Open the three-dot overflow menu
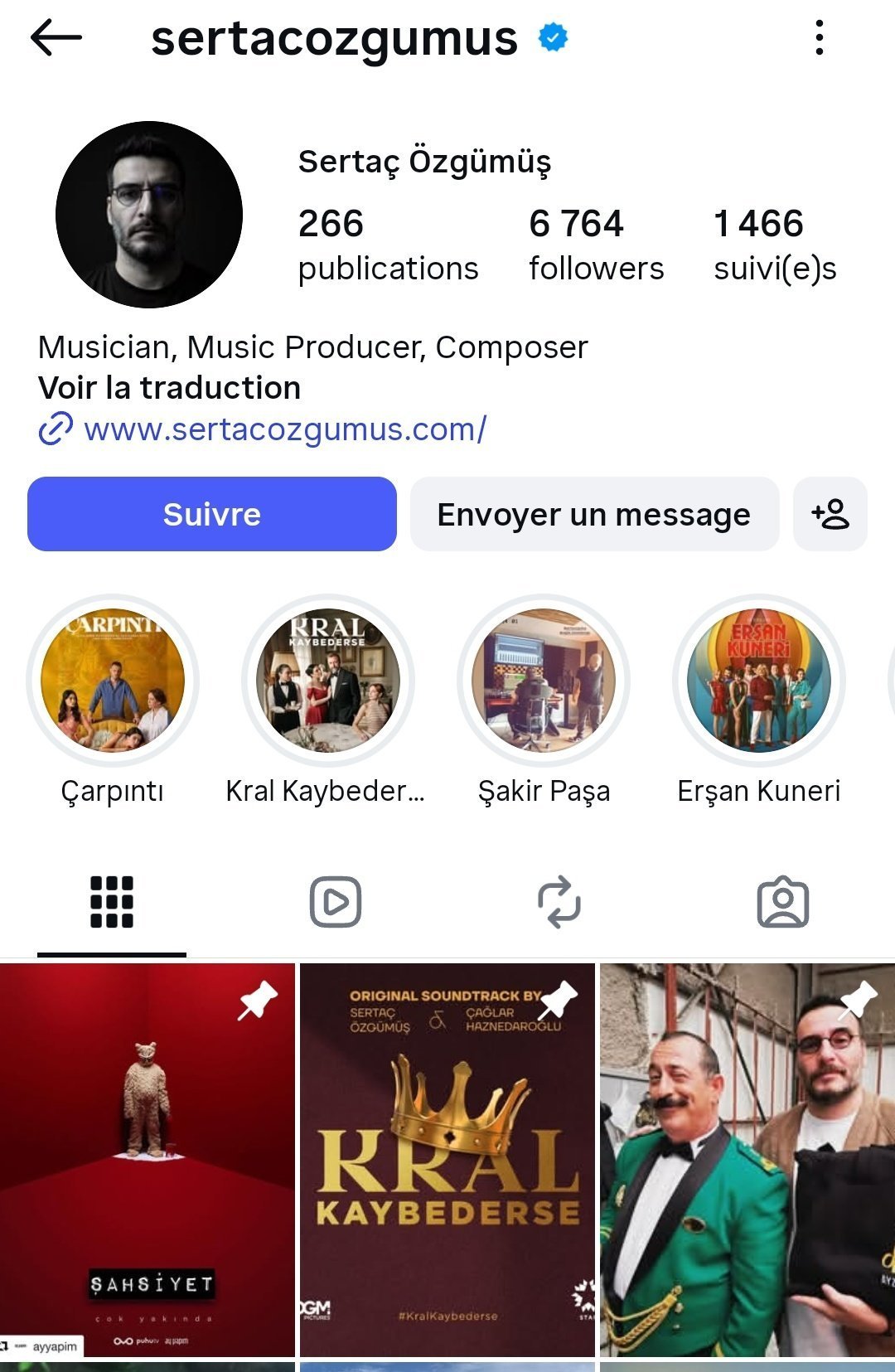895x1372 pixels. [819, 38]
